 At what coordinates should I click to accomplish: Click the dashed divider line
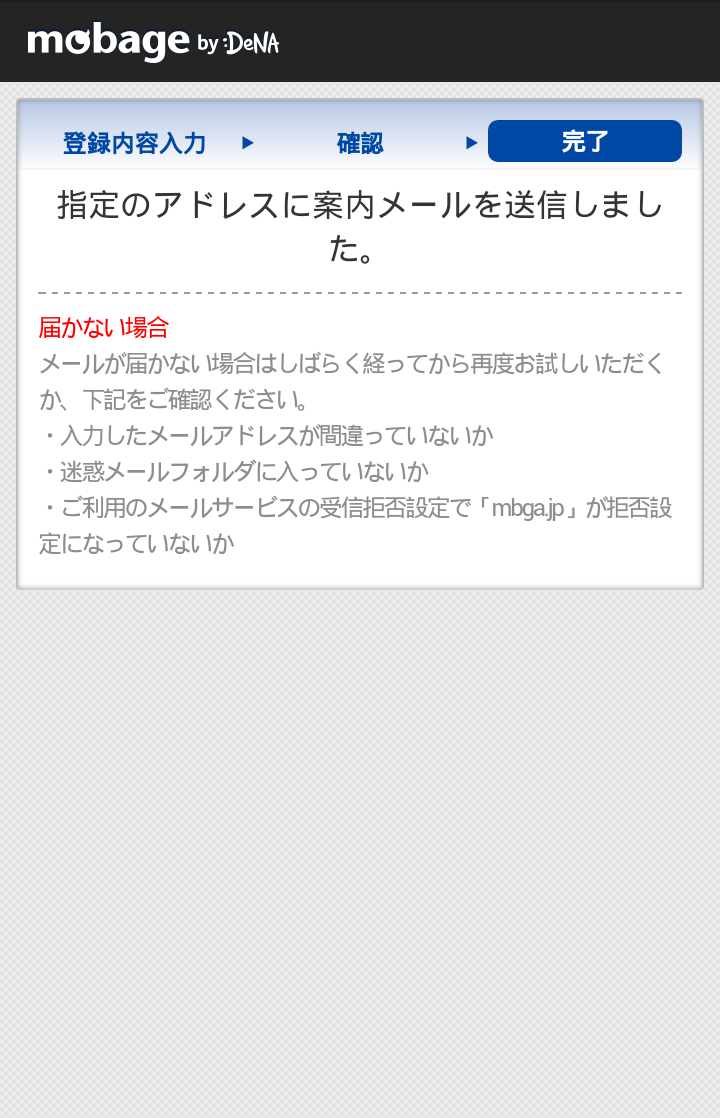(360, 293)
